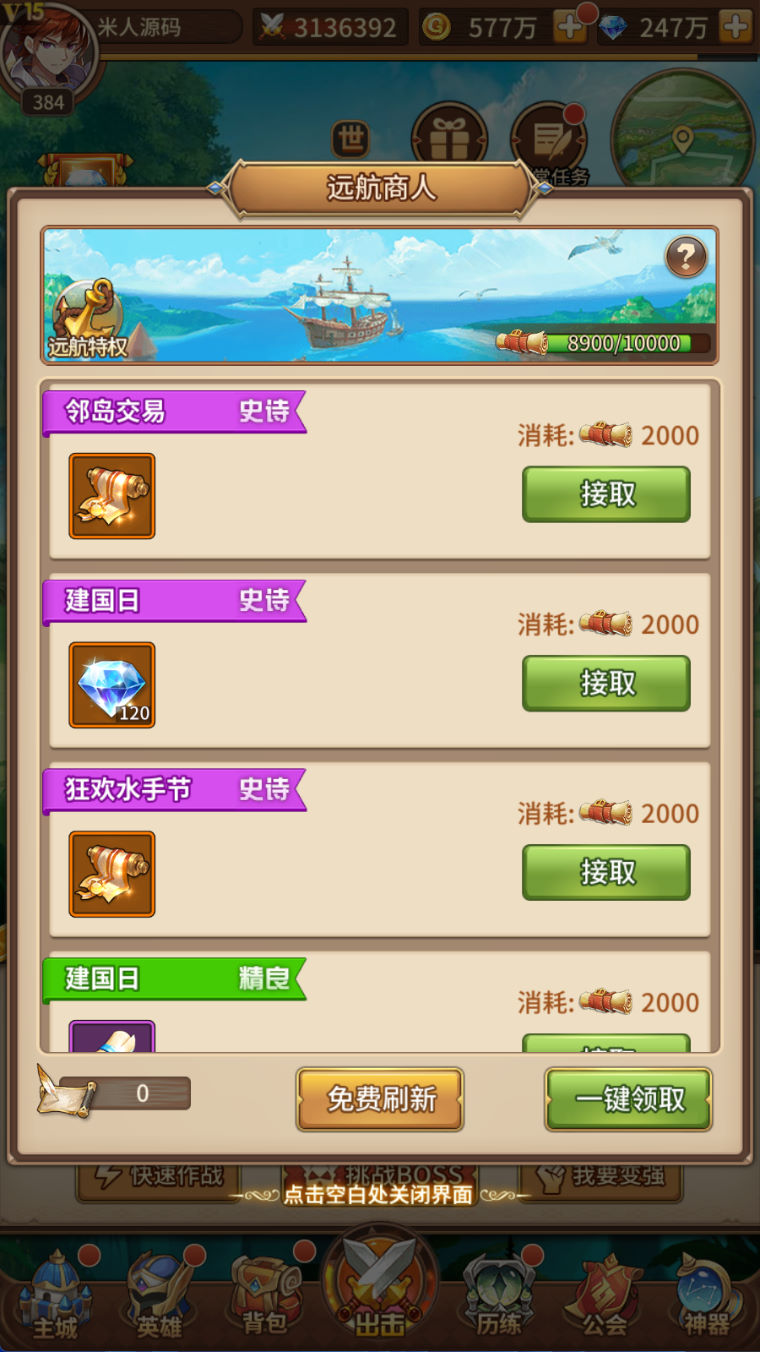Add more gold coins with plus
The image size is (760, 1352).
point(570,27)
